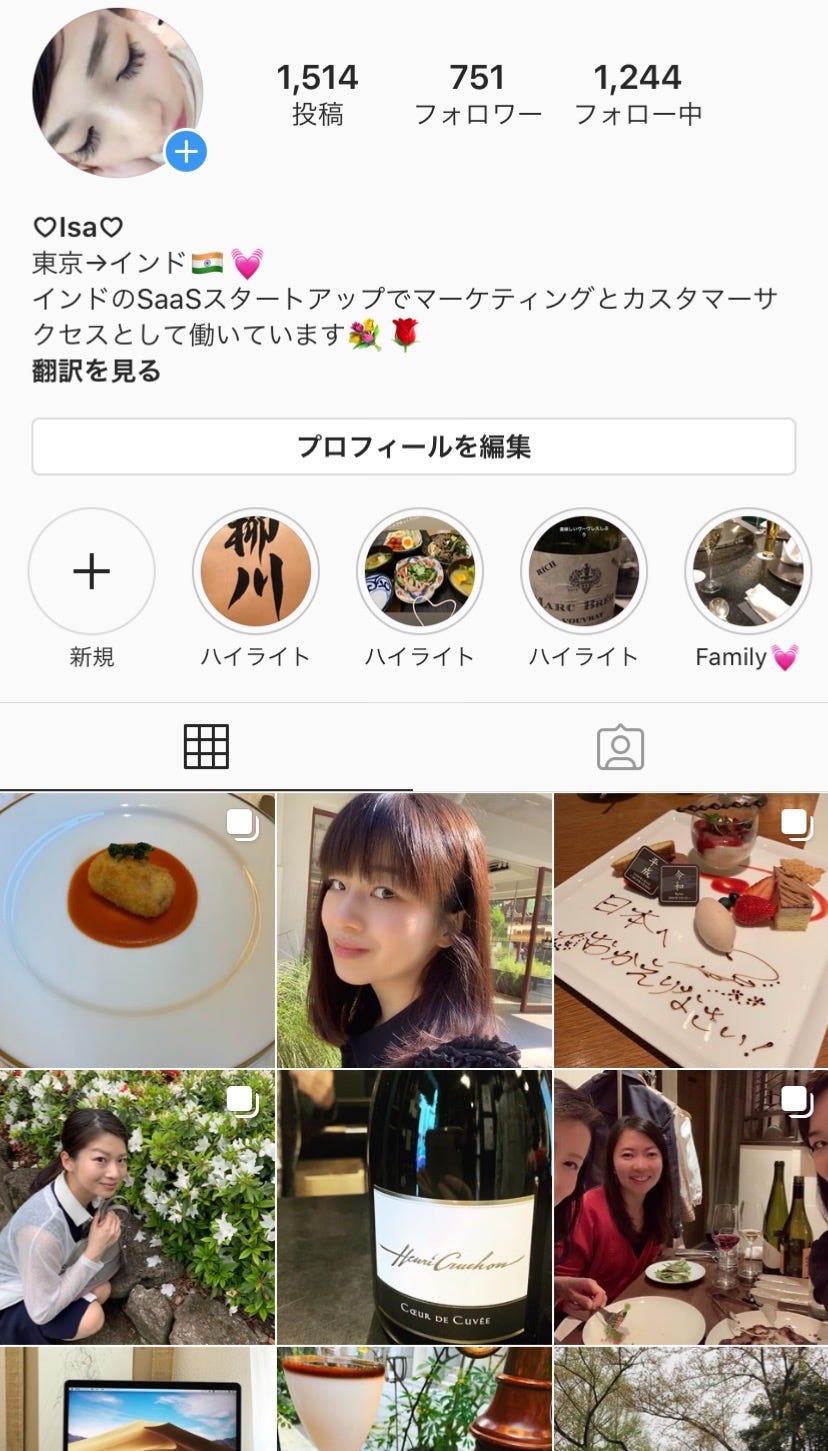The height and width of the screenshot is (1451, 828).
Task: Add a new story via the profile picture plus
Action: (186, 152)
